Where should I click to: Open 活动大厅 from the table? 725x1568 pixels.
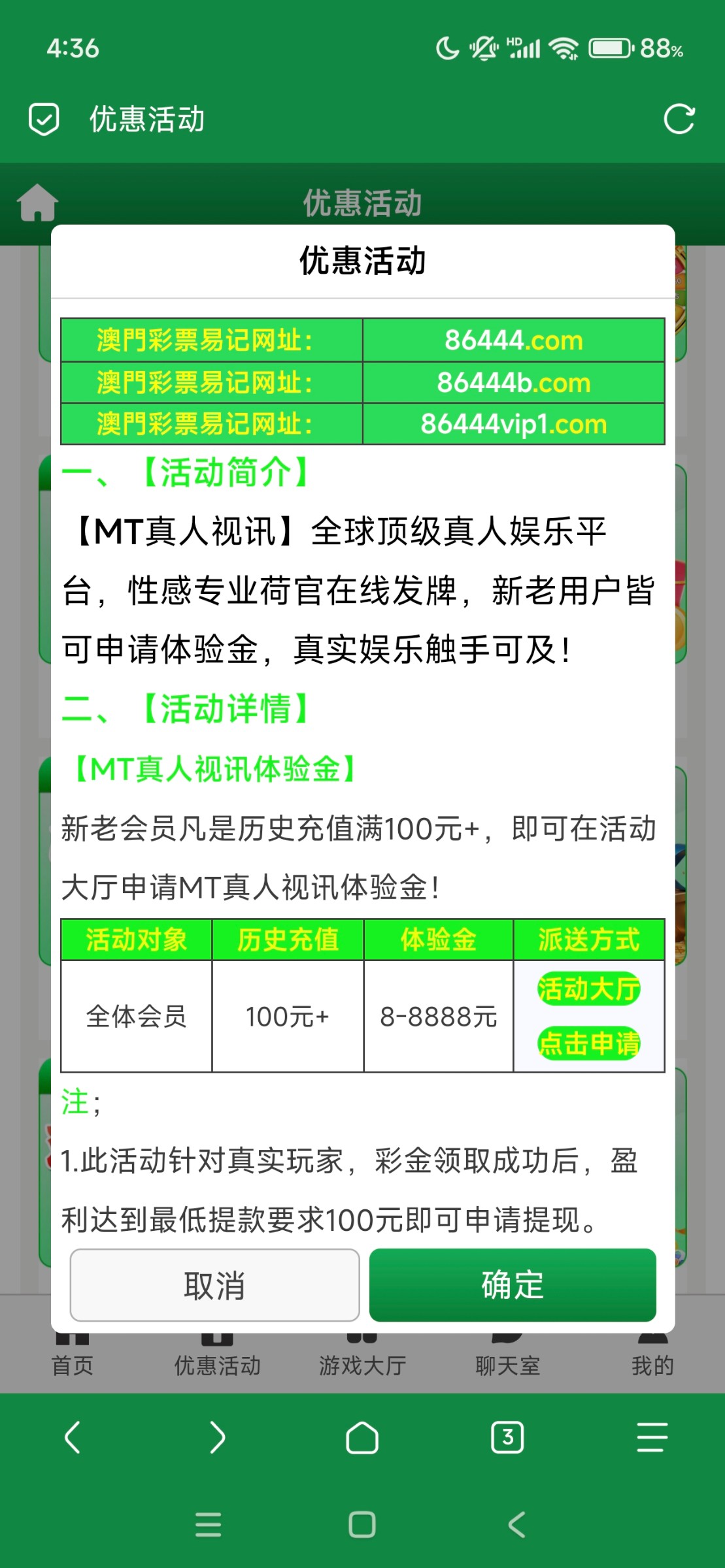588,988
